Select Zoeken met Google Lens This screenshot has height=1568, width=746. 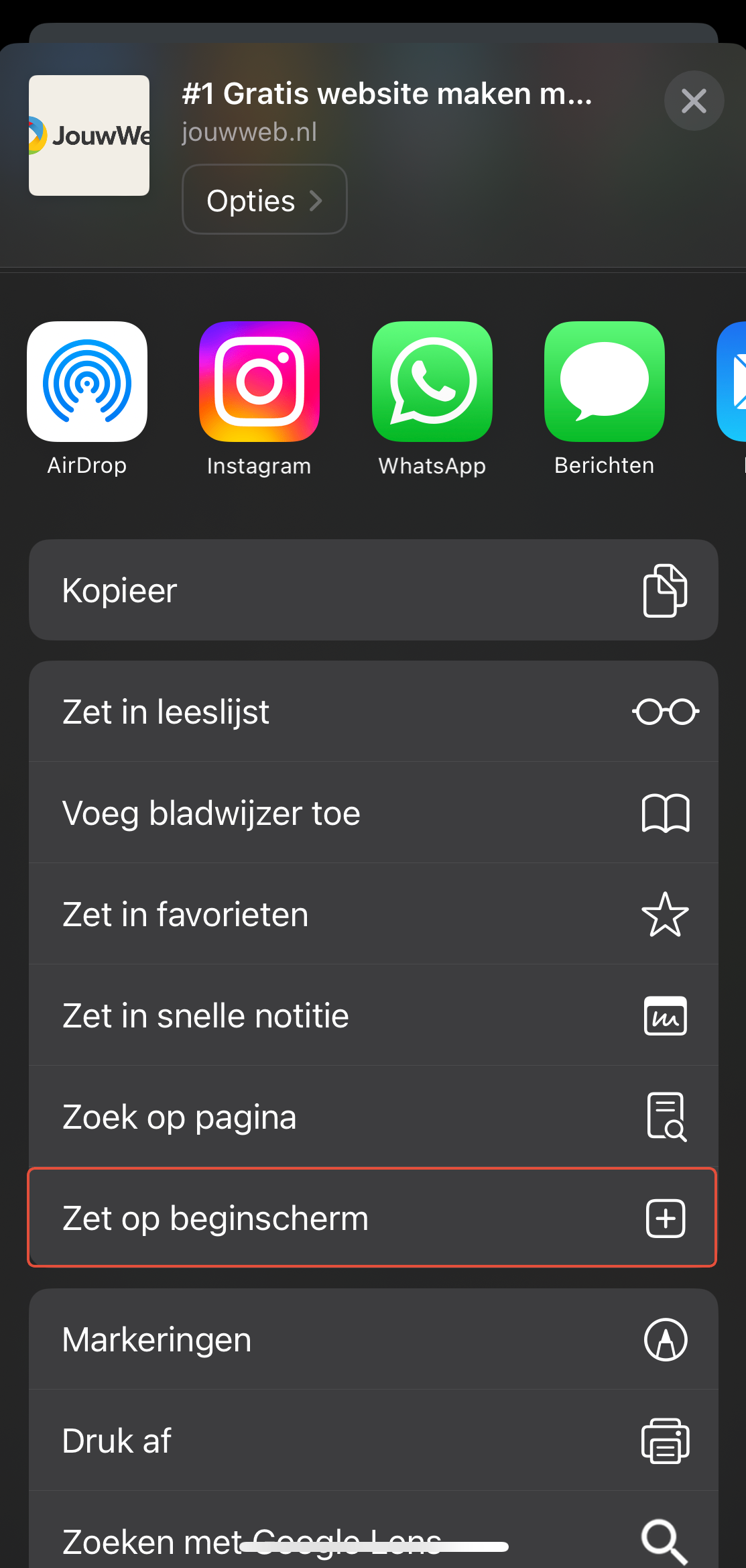(x=373, y=1536)
